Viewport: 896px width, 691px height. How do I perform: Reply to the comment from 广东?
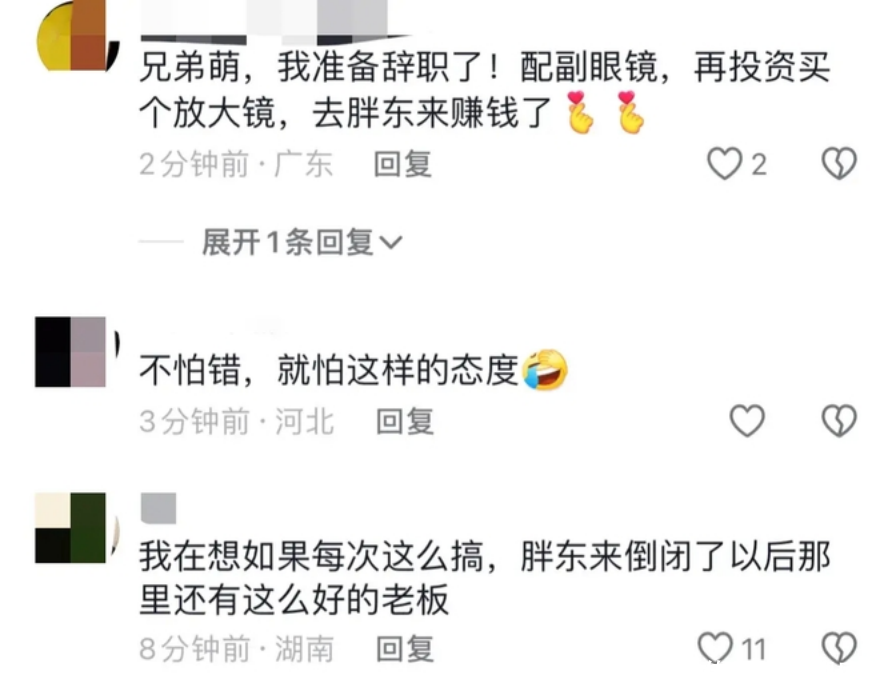click(x=402, y=164)
